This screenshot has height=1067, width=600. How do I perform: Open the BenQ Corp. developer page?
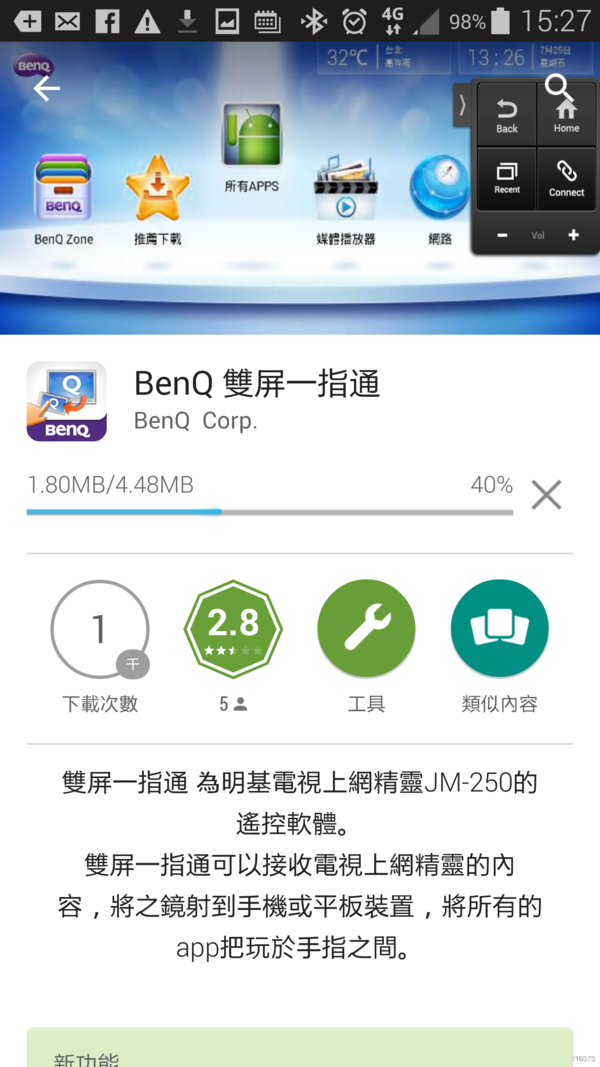[196, 421]
